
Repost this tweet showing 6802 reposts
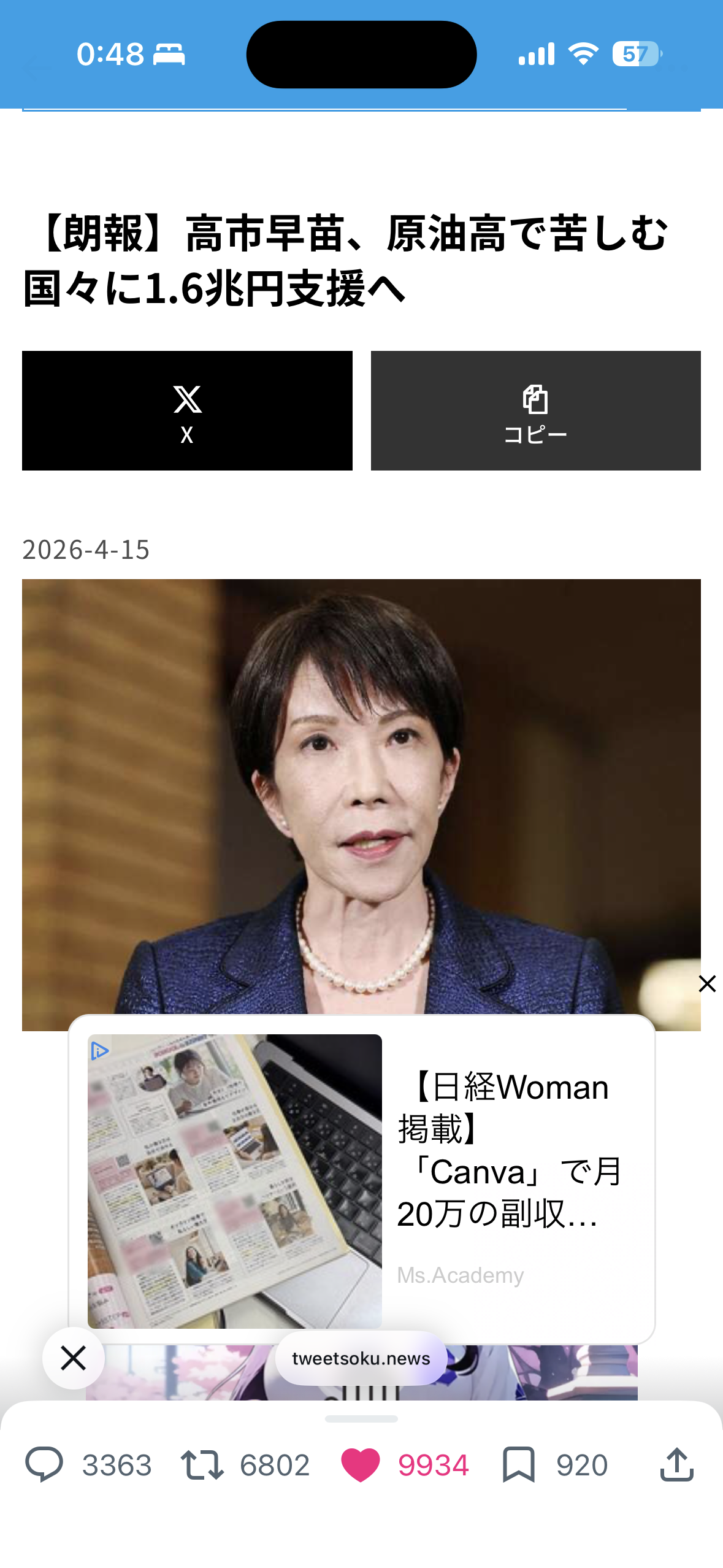point(202,1465)
